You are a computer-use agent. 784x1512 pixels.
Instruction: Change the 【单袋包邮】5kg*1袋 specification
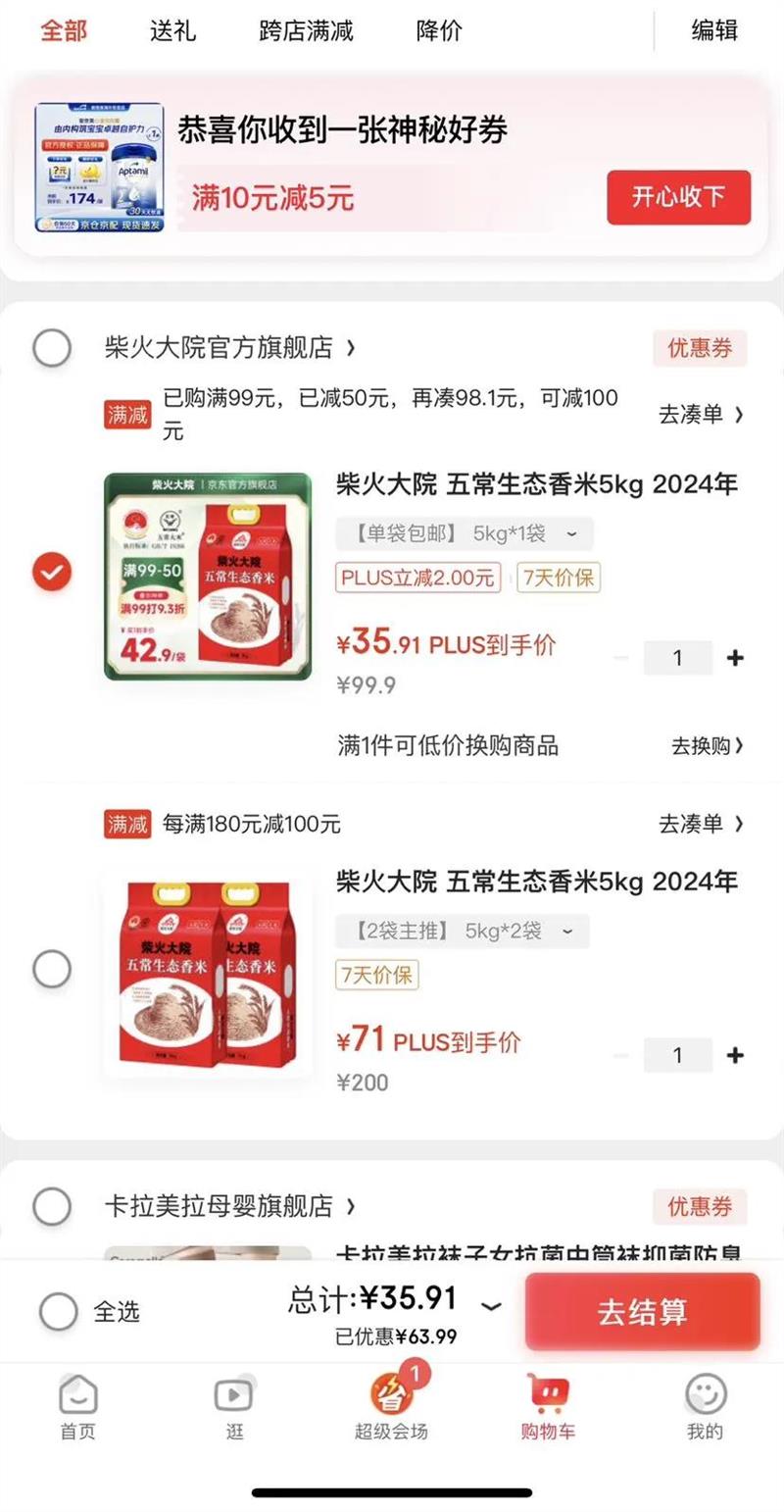(x=464, y=534)
